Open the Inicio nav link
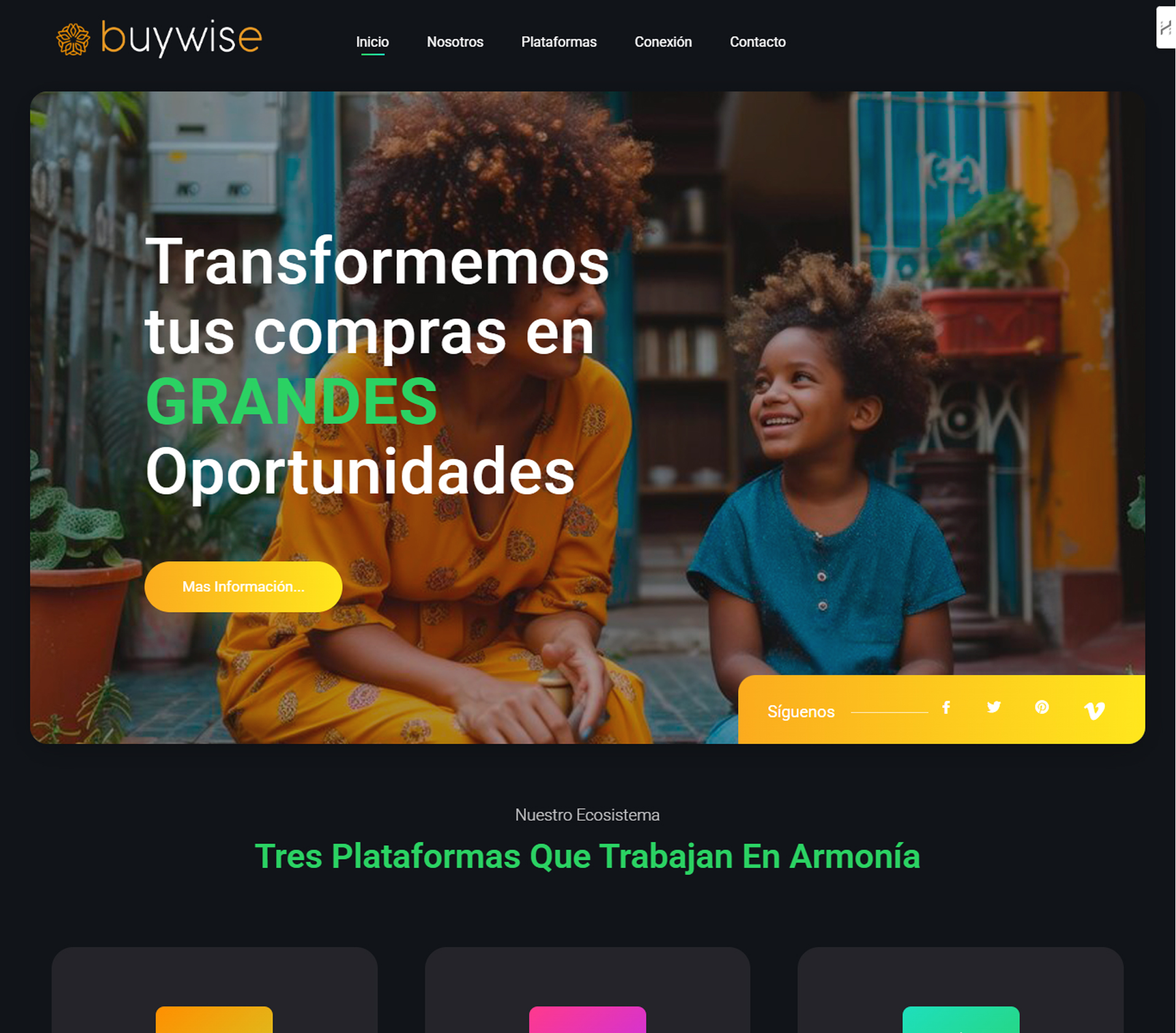This screenshot has width=1176, height=1033. (372, 42)
